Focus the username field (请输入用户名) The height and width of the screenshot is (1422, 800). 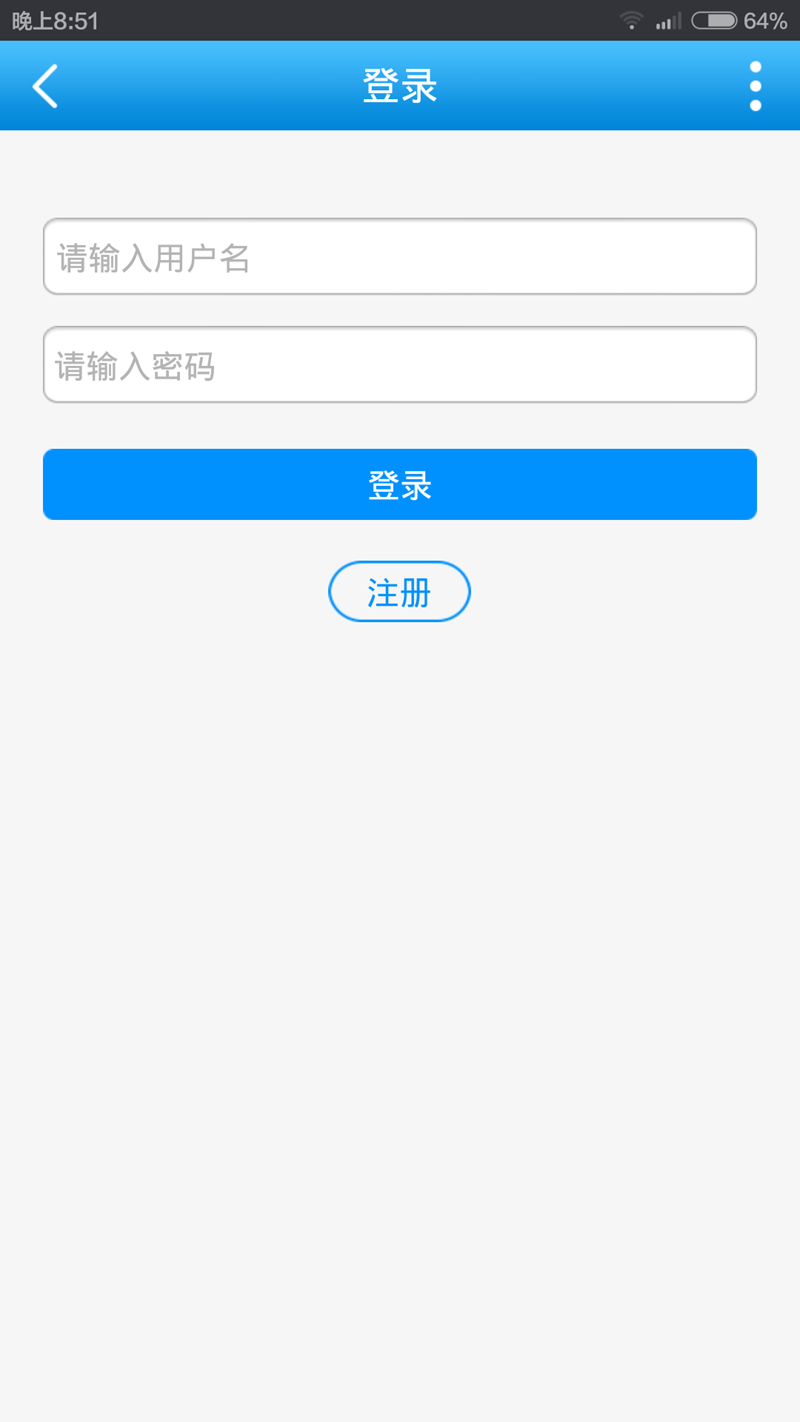point(400,257)
